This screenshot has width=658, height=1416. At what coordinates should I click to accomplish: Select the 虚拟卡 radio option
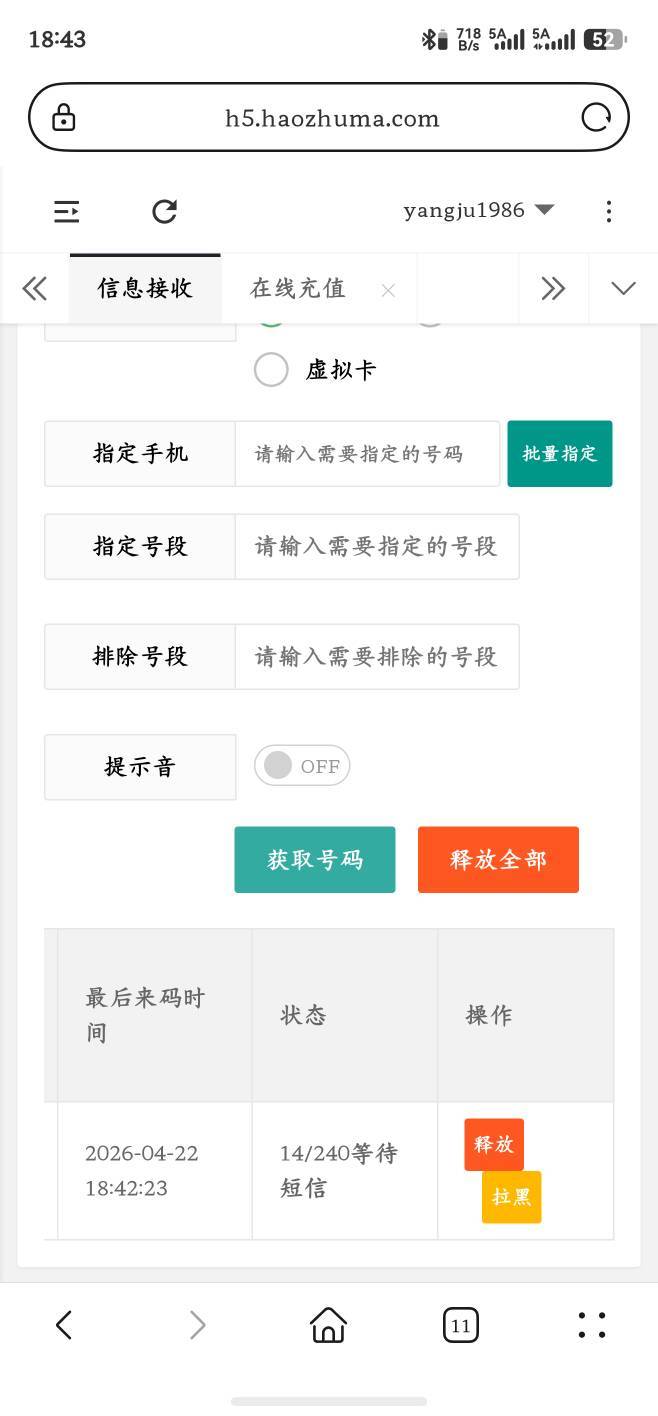pos(271,369)
